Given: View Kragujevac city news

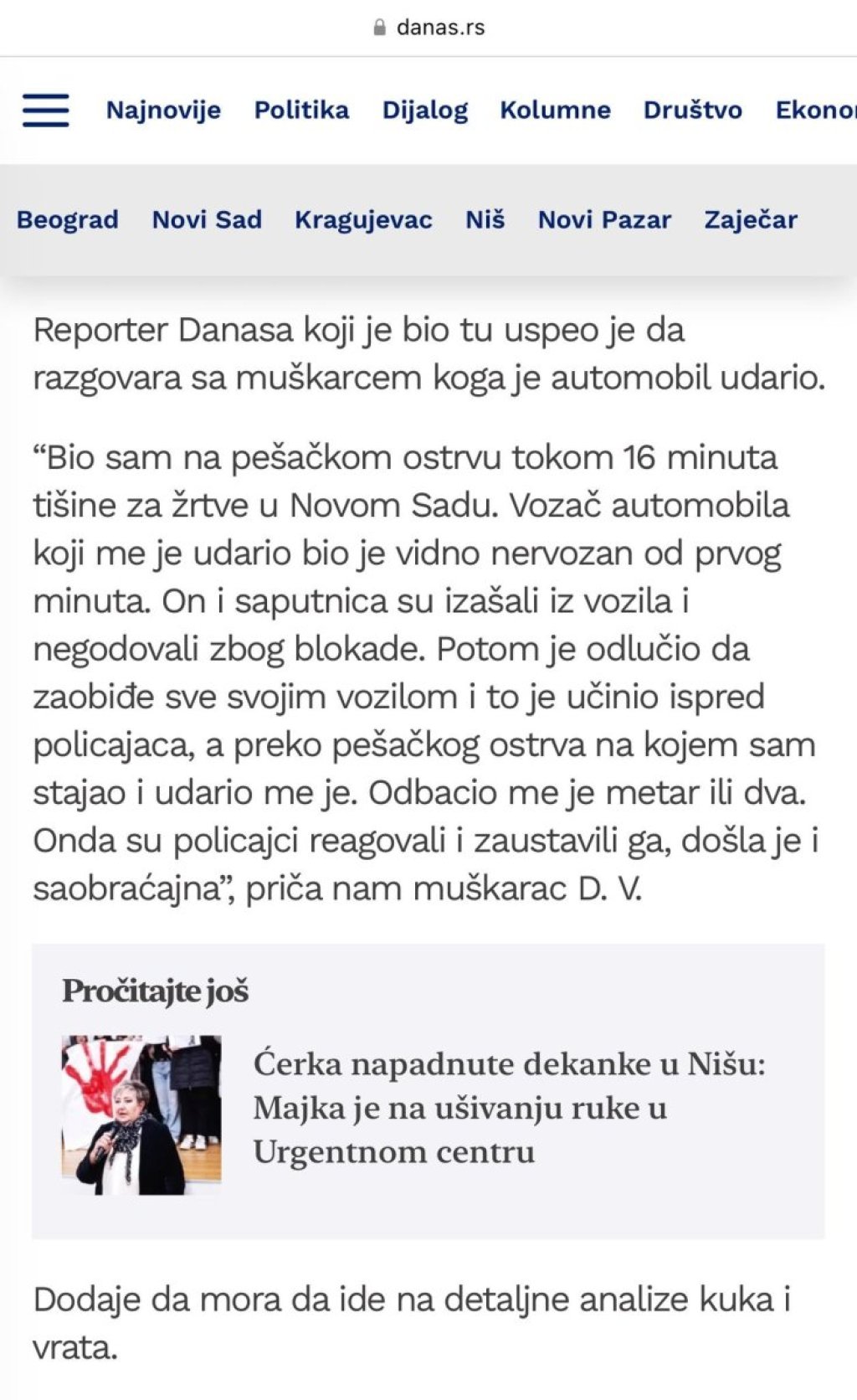Looking at the screenshot, I should [x=363, y=219].
